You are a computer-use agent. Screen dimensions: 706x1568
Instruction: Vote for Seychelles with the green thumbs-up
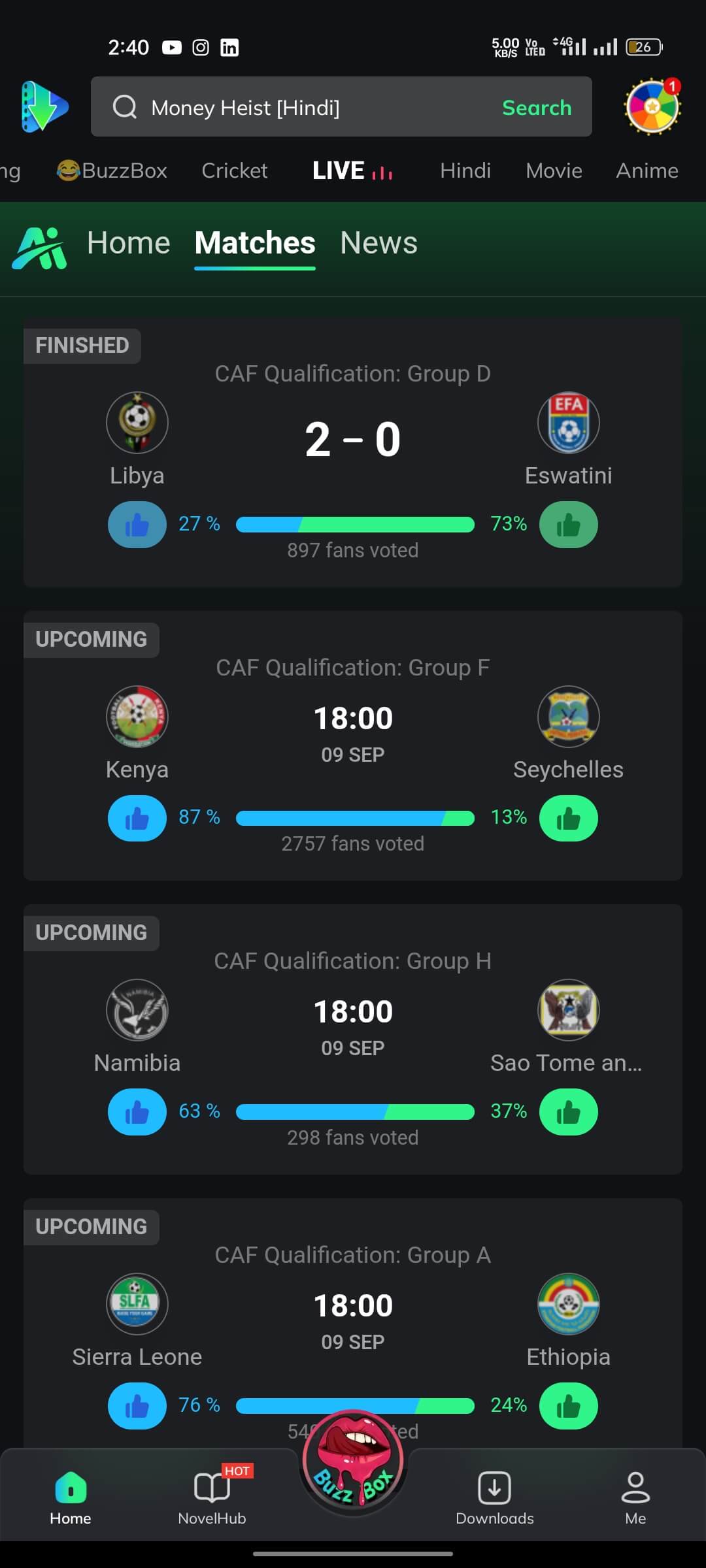(569, 818)
